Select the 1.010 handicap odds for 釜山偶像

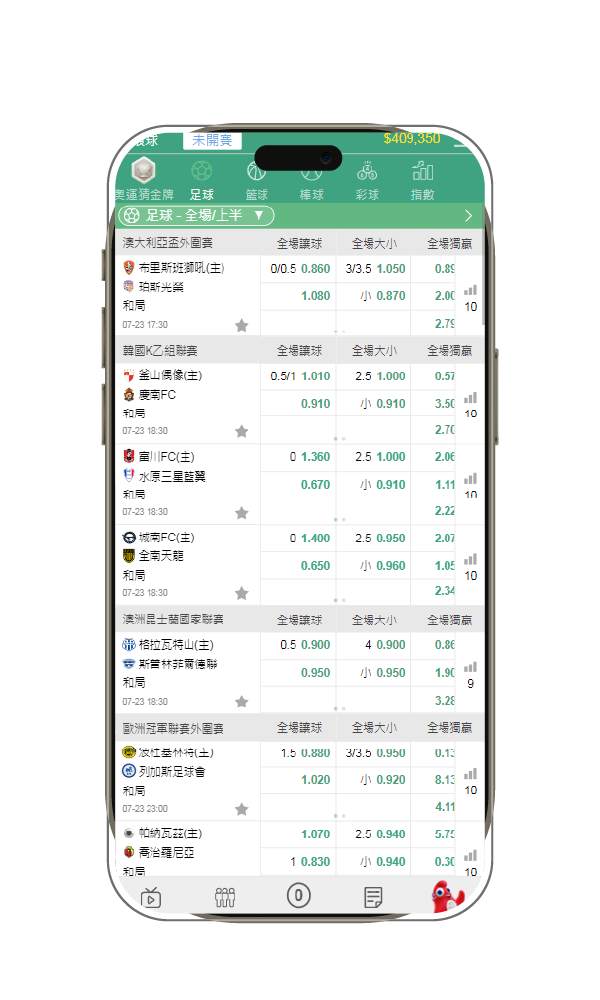pyautogui.click(x=315, y=376)
